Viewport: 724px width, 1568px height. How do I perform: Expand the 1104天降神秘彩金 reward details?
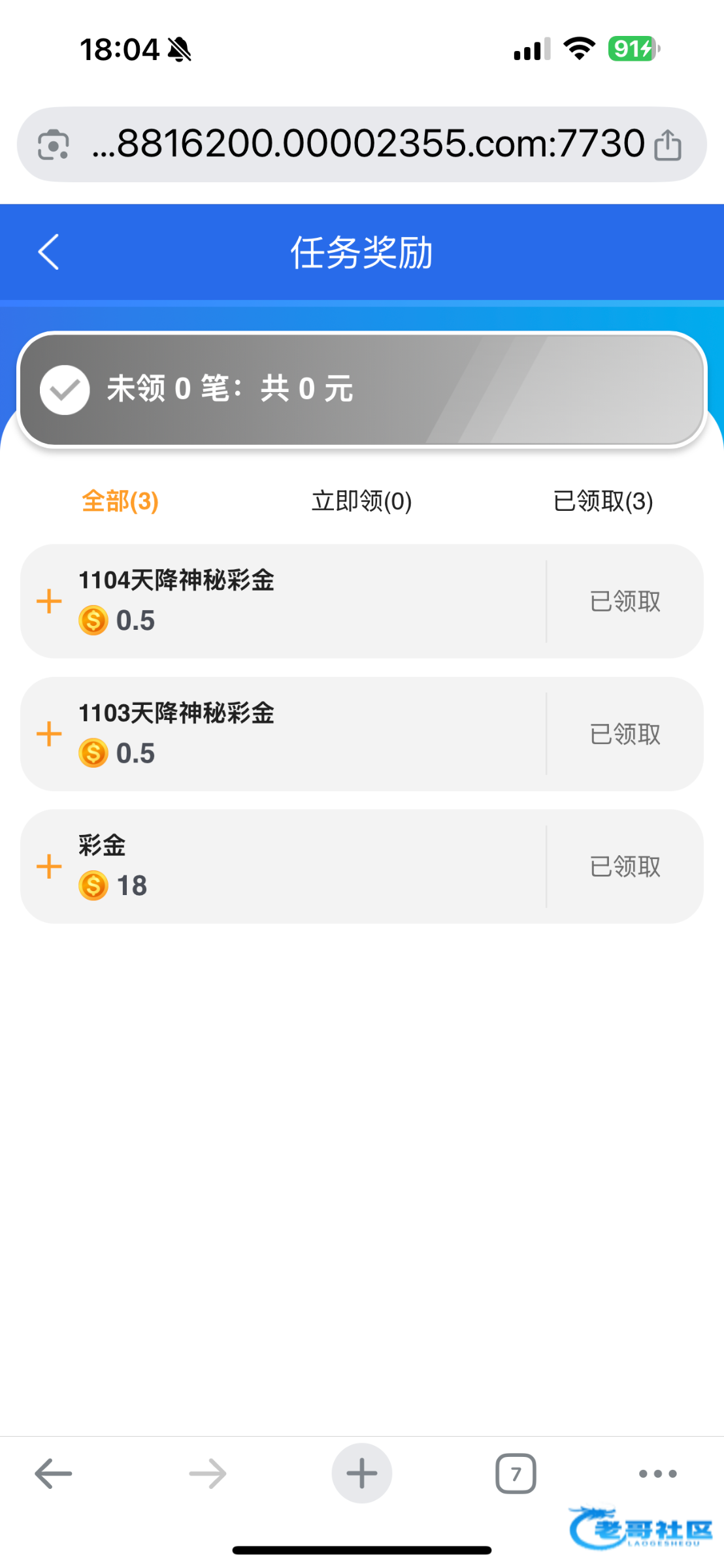point(49,601)
